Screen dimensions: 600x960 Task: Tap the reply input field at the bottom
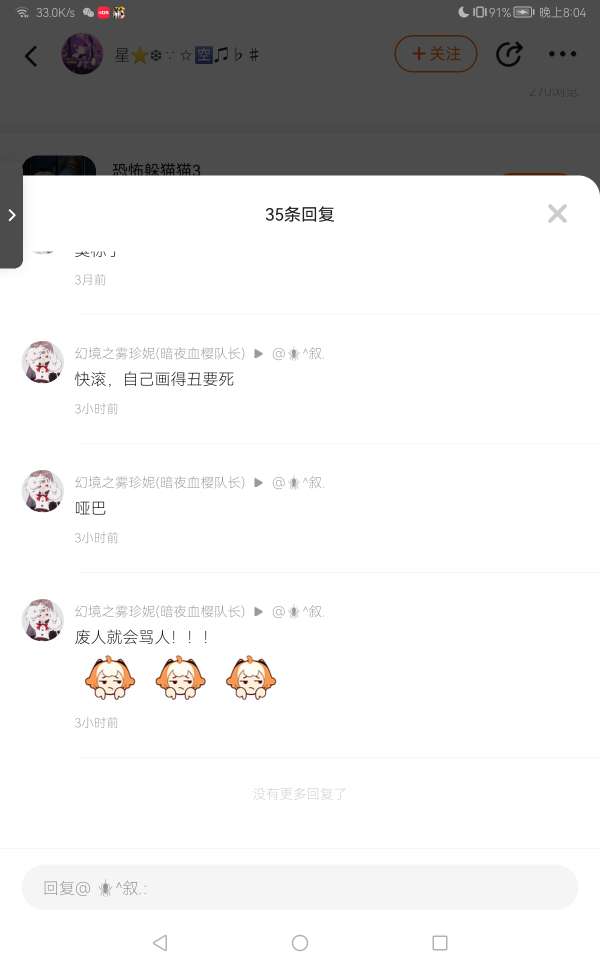click(300, 887)
